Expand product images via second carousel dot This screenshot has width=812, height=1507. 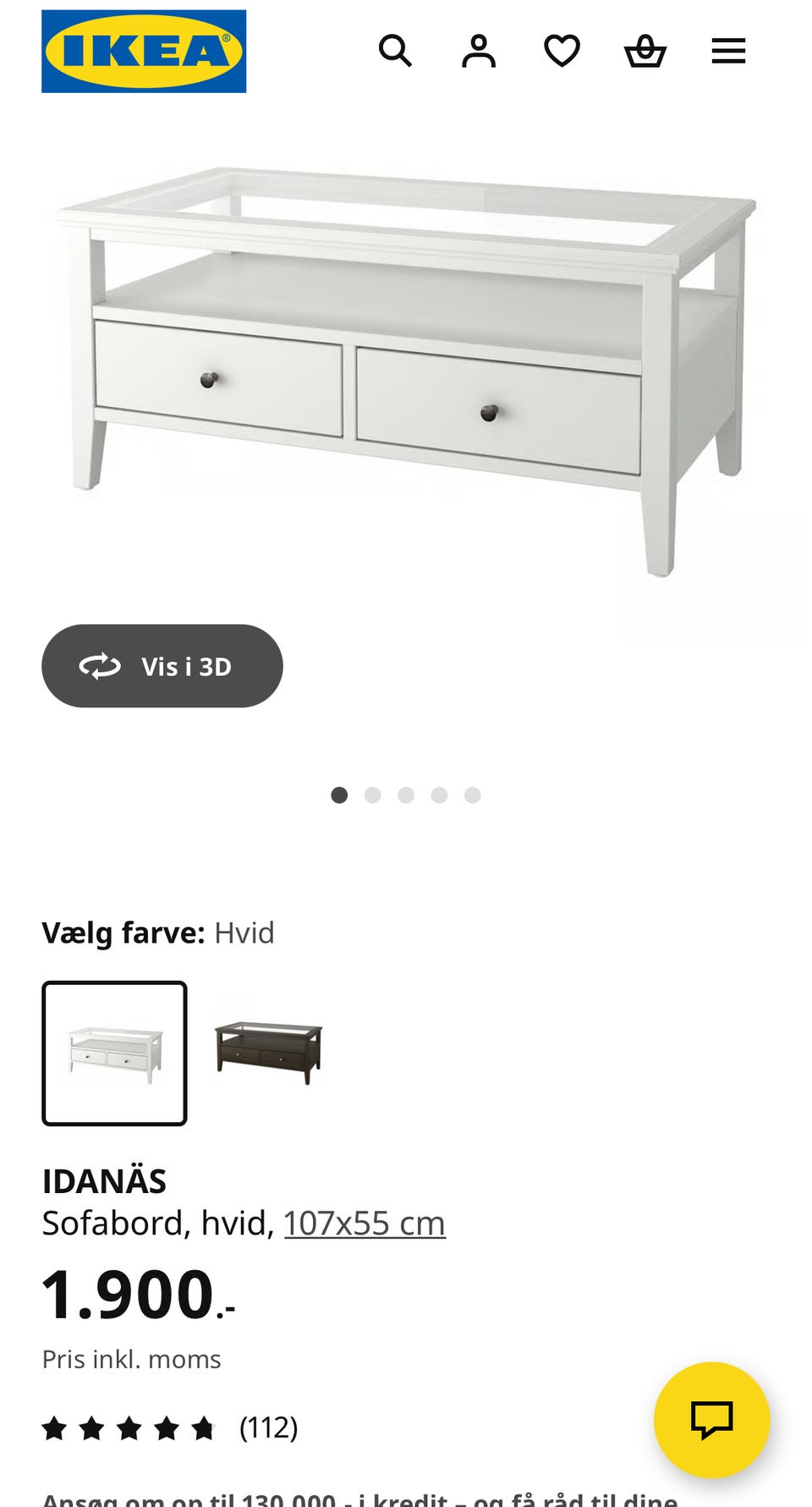point(374,795)
